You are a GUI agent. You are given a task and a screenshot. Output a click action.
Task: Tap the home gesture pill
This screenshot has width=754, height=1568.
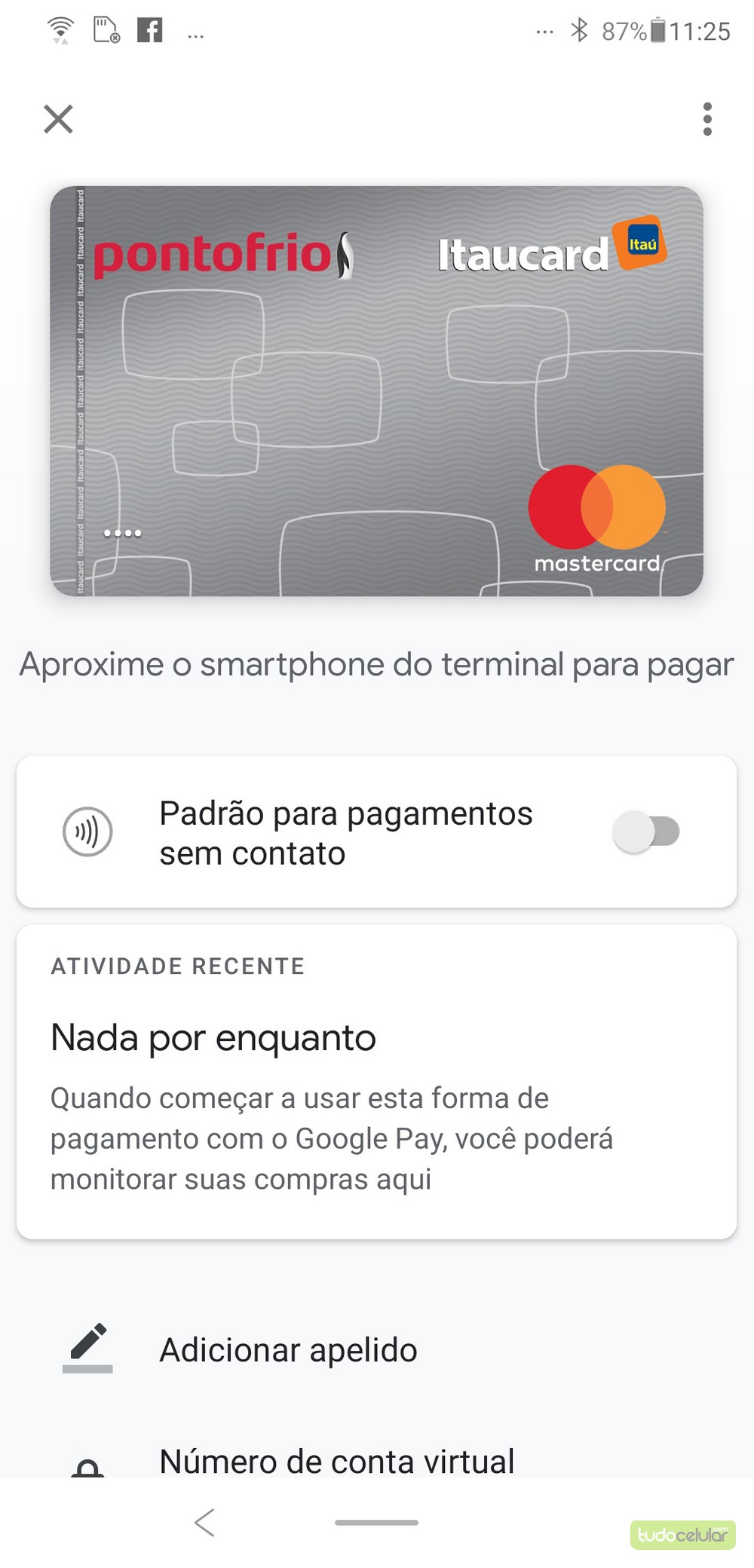click(376, 1522)
